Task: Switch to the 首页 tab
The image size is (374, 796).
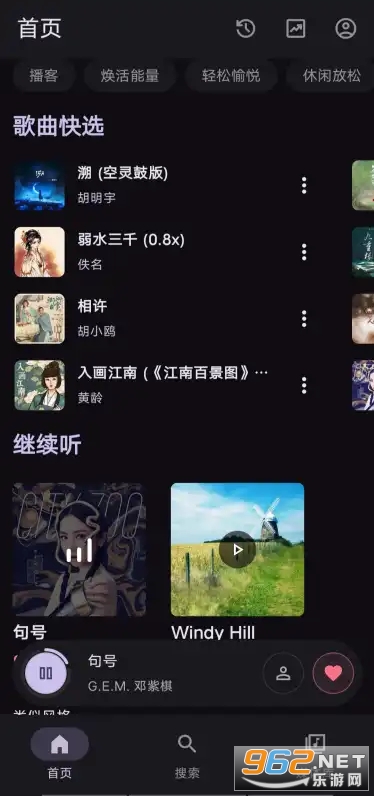Action: pos(59,756)
